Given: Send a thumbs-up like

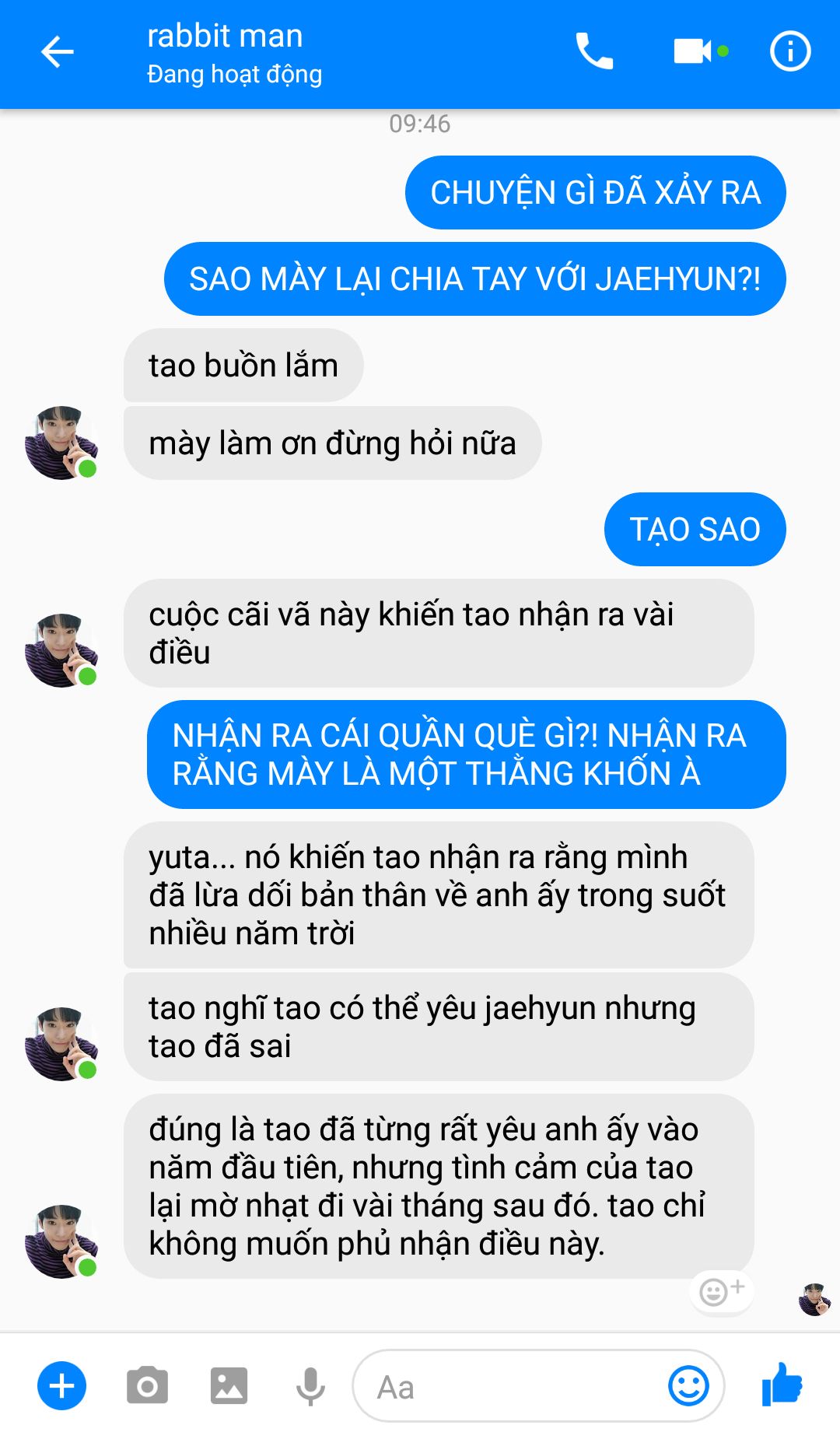Looking at the screenshot, I should 782,1384.
